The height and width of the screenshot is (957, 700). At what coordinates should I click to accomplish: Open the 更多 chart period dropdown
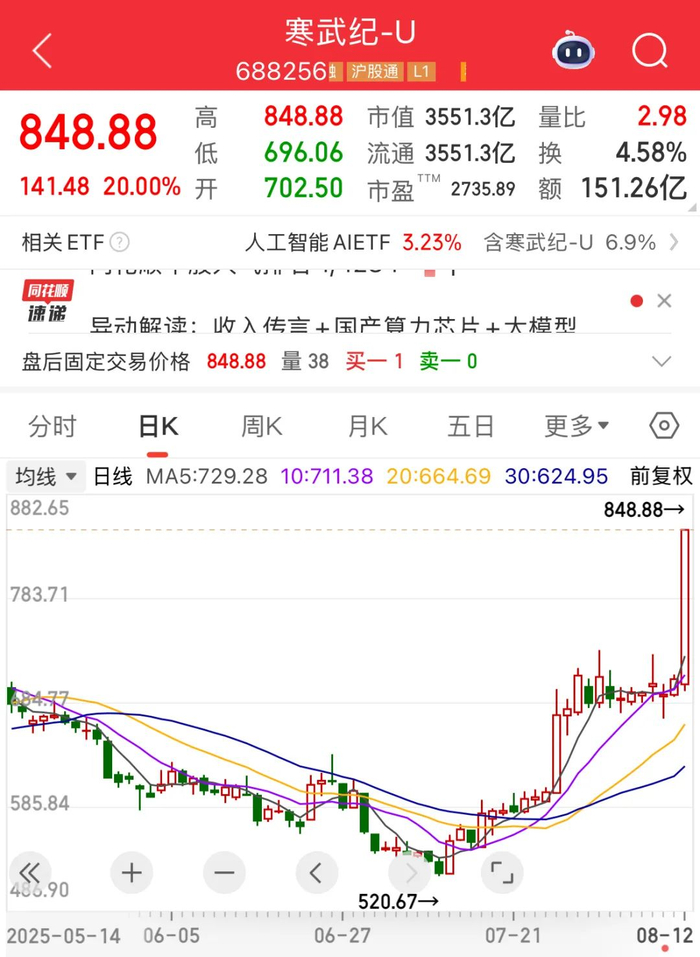tap(577, 427)
